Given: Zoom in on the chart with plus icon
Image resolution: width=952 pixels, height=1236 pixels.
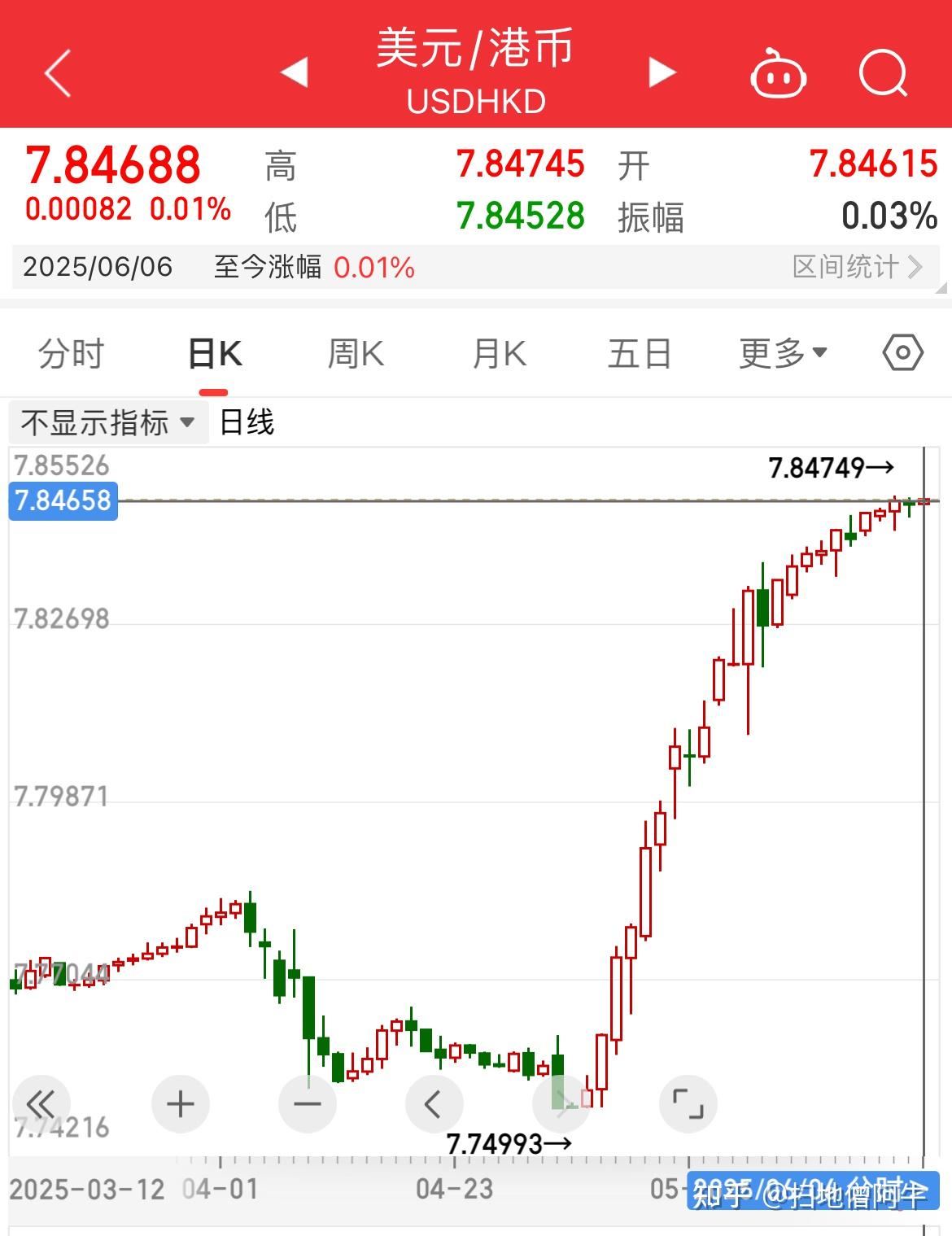Looking at the screenshot, I should 180,1104.
